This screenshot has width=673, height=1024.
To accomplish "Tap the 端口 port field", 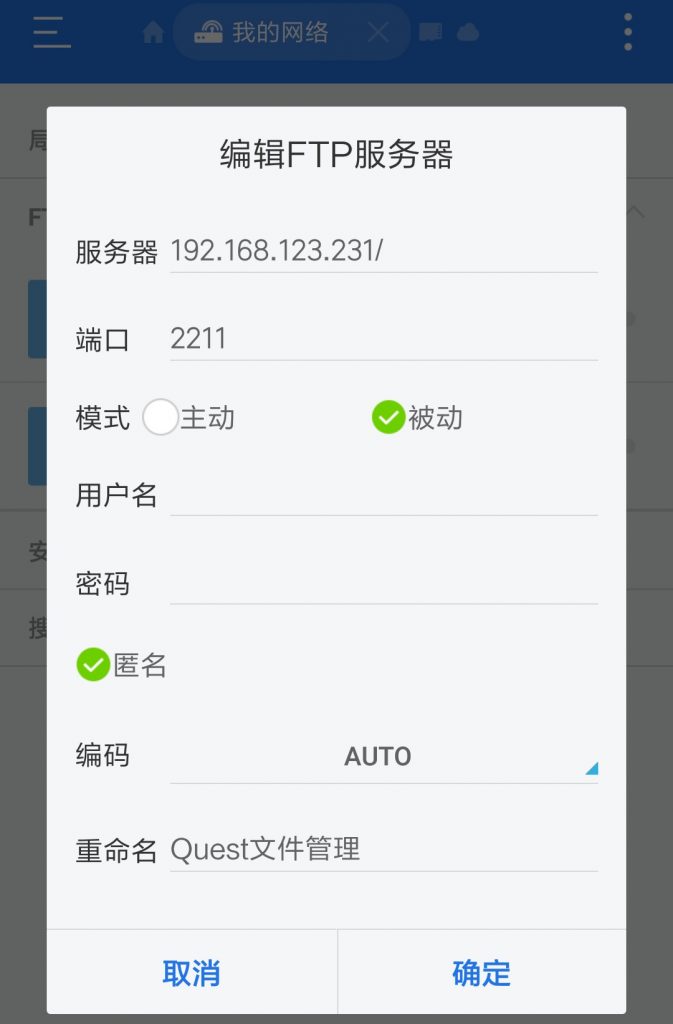I will pos(383,339).
